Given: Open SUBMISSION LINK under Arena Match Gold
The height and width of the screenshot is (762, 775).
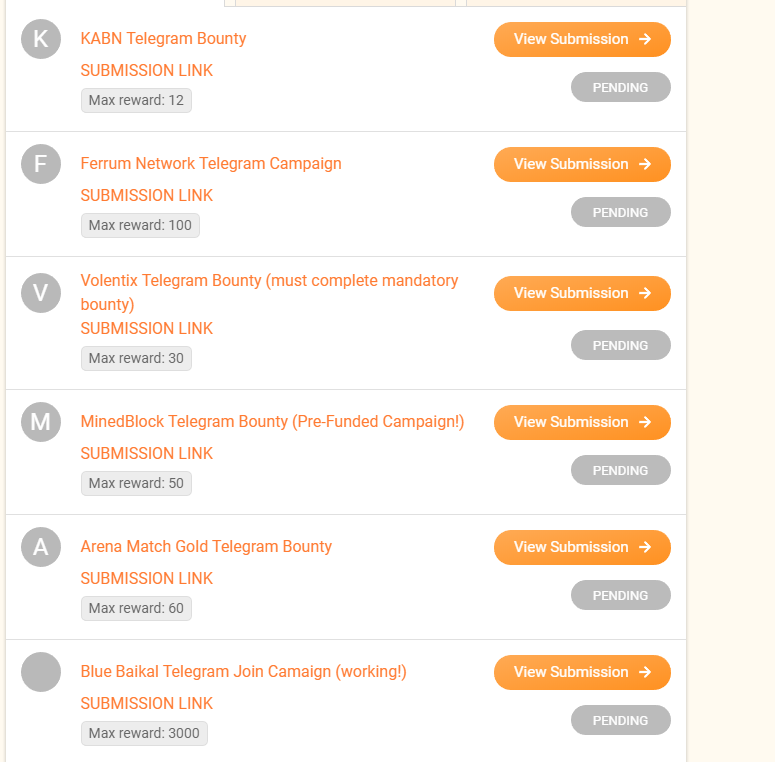Looking at the screenshot, I should click(x=147, y=579).
